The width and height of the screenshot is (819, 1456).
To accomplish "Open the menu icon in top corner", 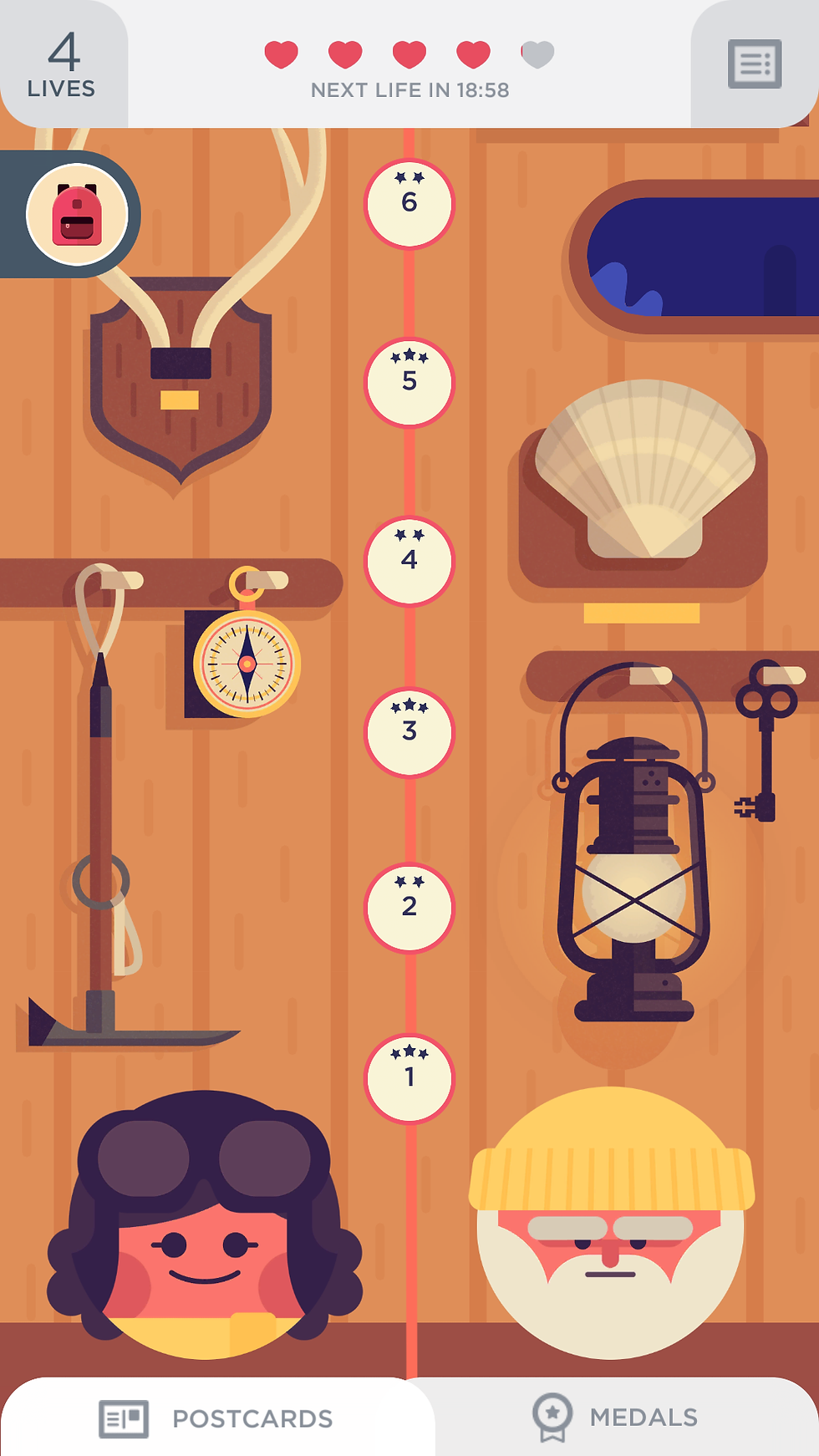I will click(755, 64).
